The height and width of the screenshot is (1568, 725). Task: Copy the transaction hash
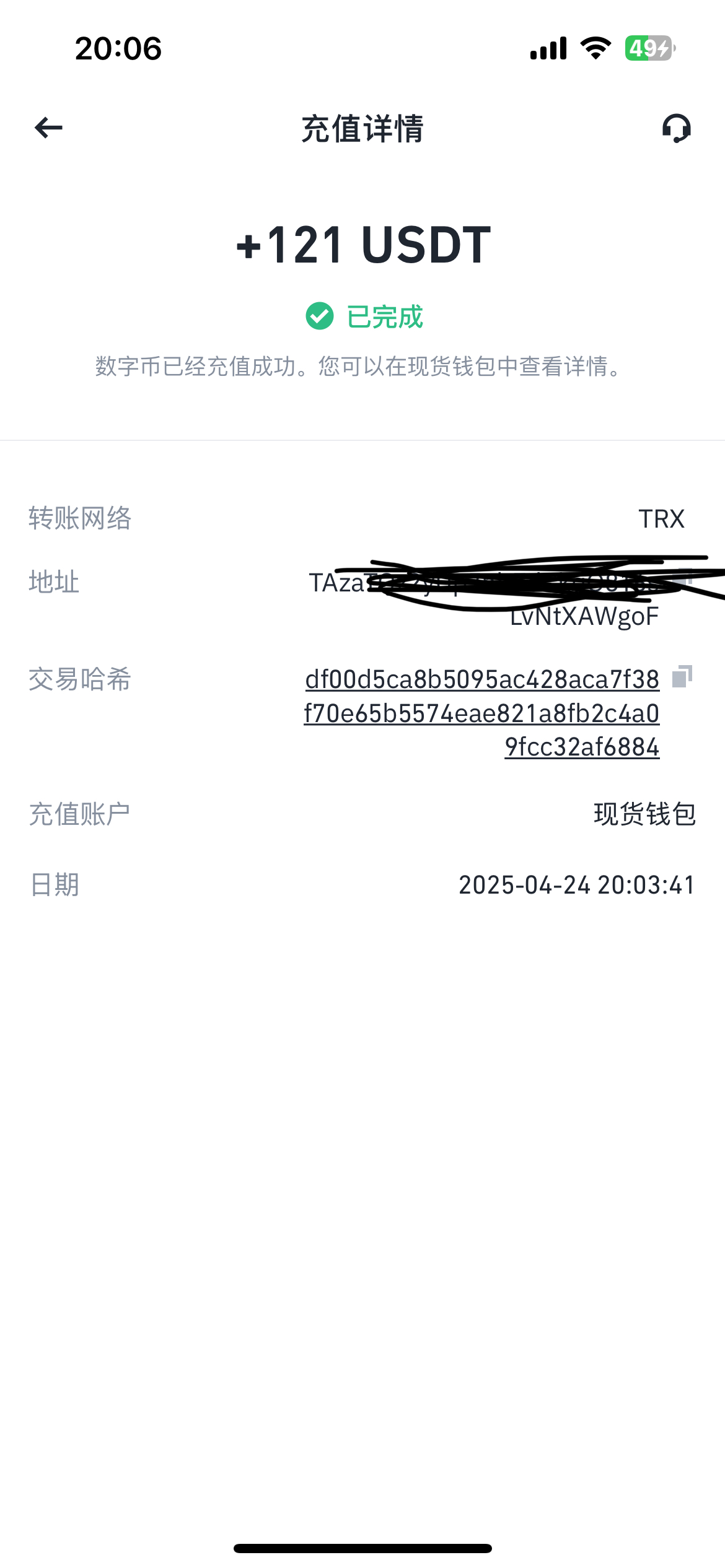[682, 676]
